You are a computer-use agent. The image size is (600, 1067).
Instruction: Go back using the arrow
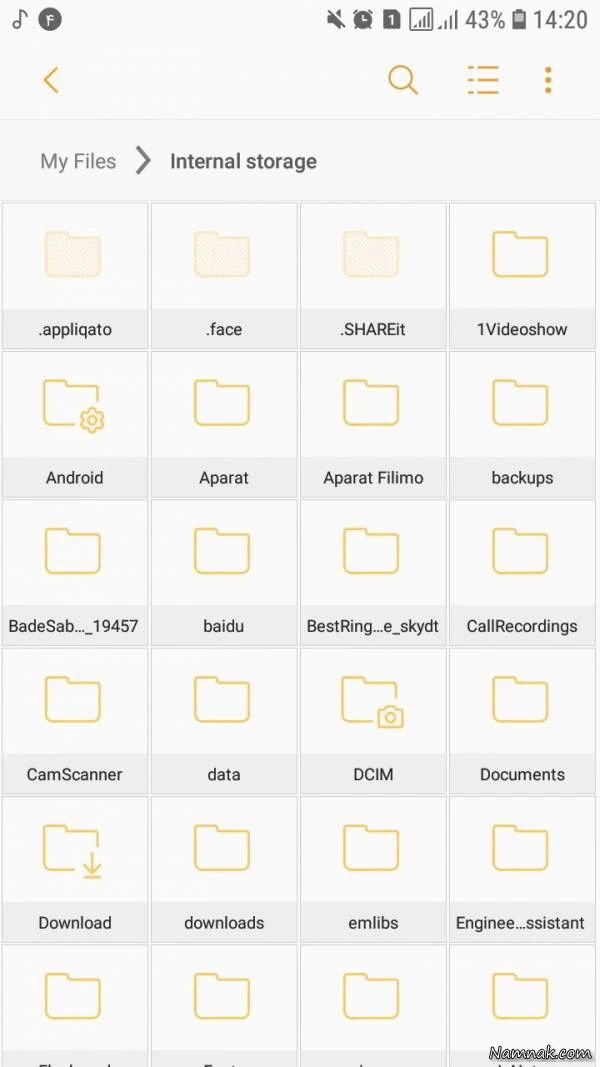51,80
